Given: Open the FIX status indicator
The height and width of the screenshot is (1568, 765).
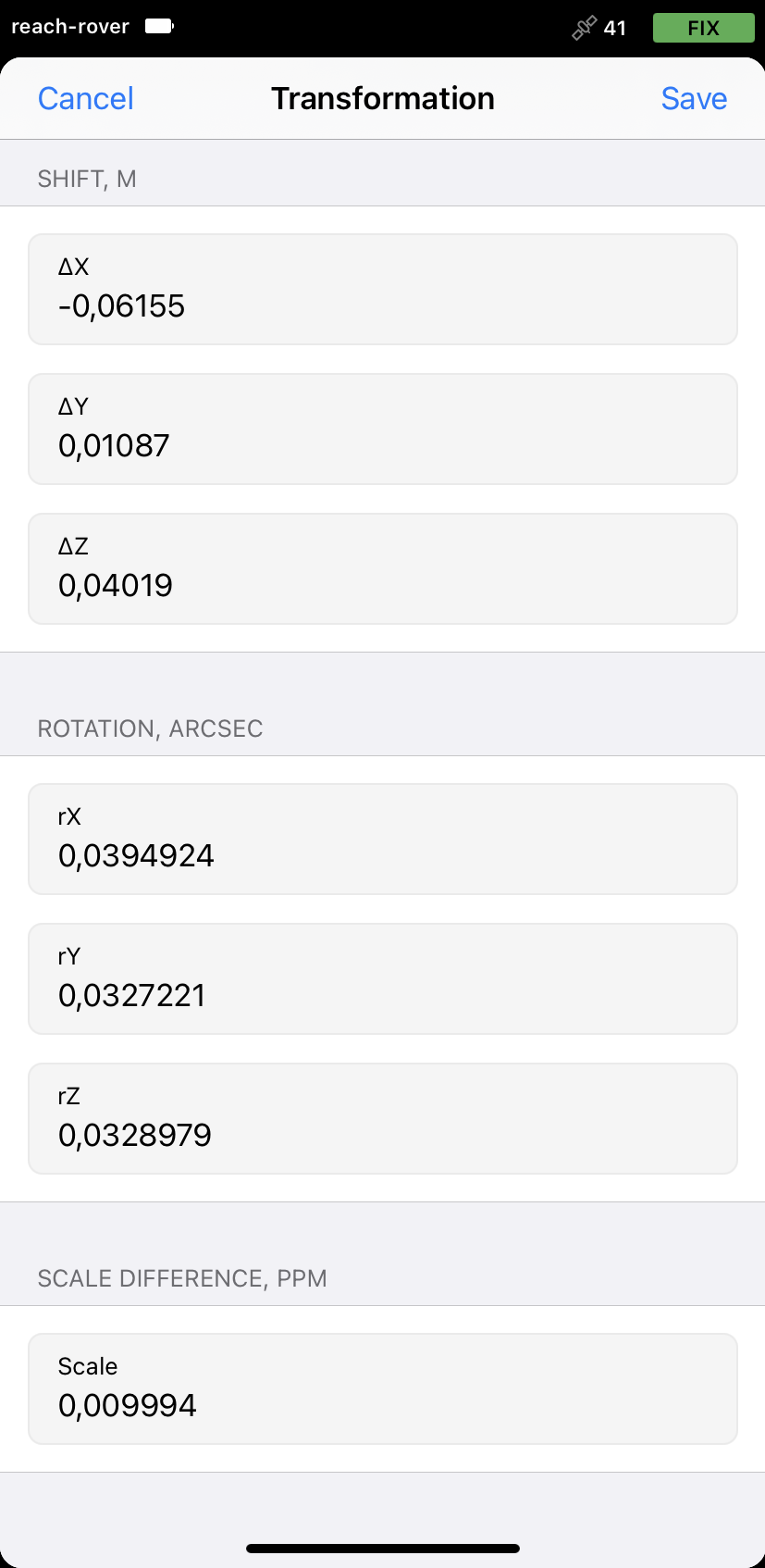Looking at the screenshot, I should click(704, 28).
